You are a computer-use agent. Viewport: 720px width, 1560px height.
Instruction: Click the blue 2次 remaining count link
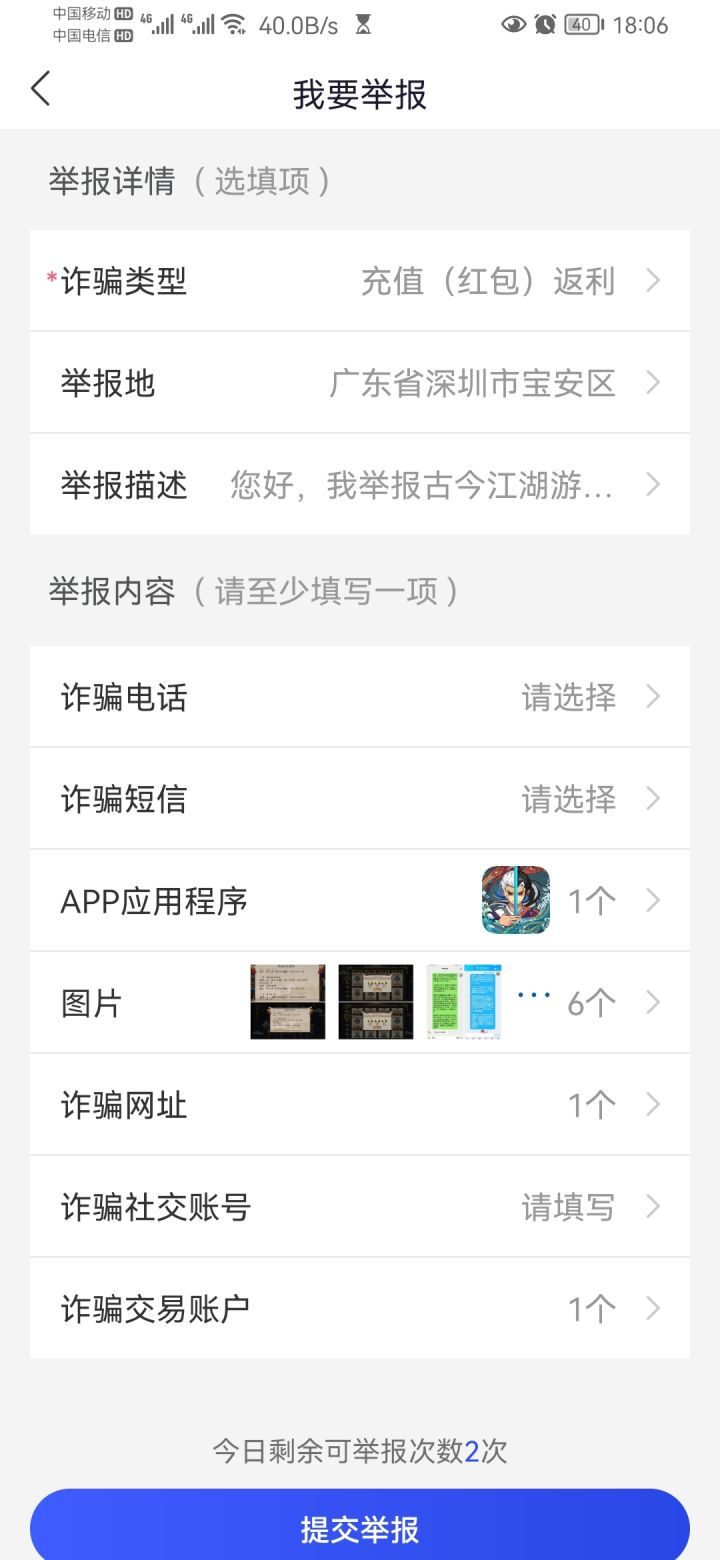click(x=473, y=1451)
